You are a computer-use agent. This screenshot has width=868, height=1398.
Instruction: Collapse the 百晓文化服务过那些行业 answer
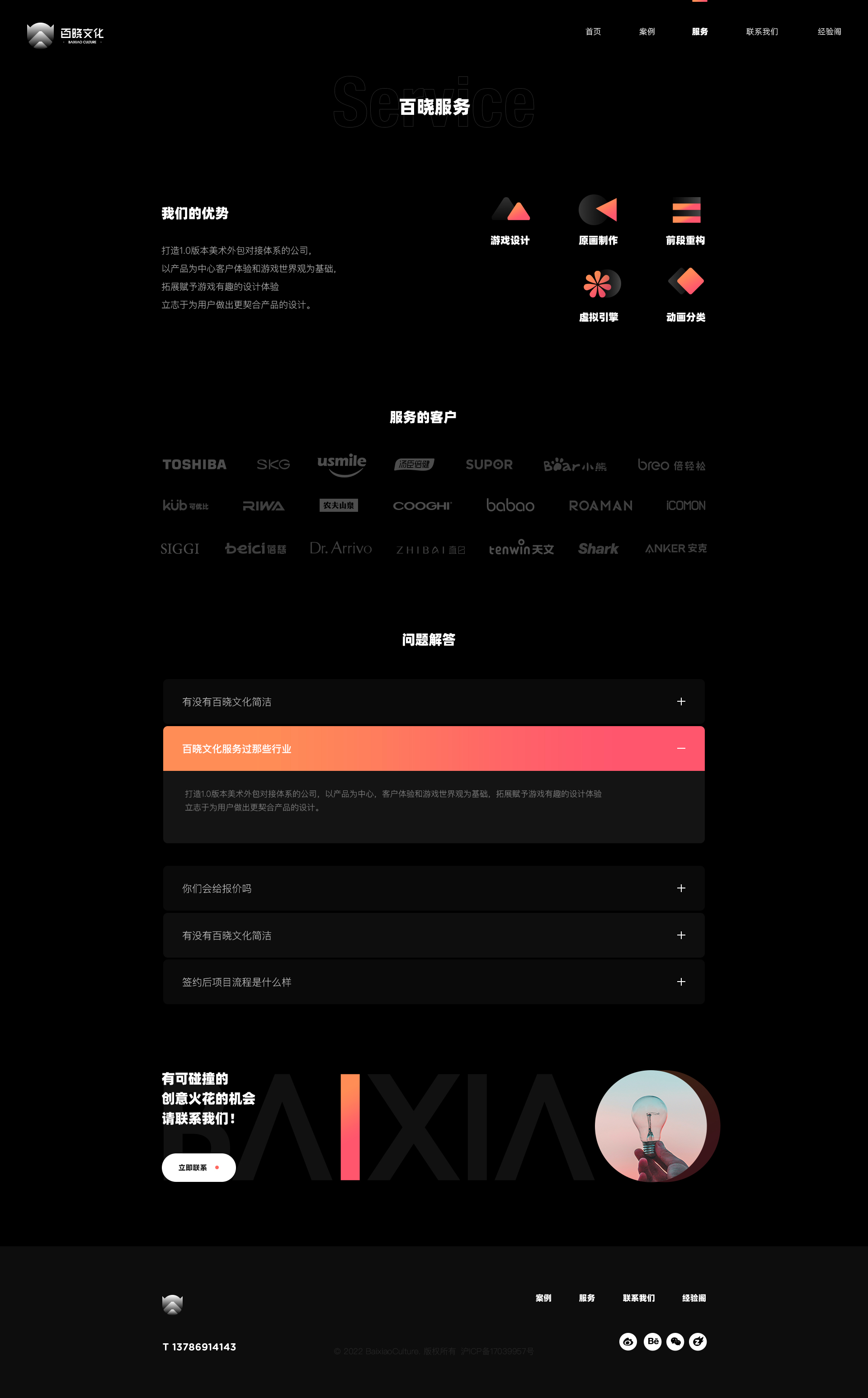tap(681, 748)
